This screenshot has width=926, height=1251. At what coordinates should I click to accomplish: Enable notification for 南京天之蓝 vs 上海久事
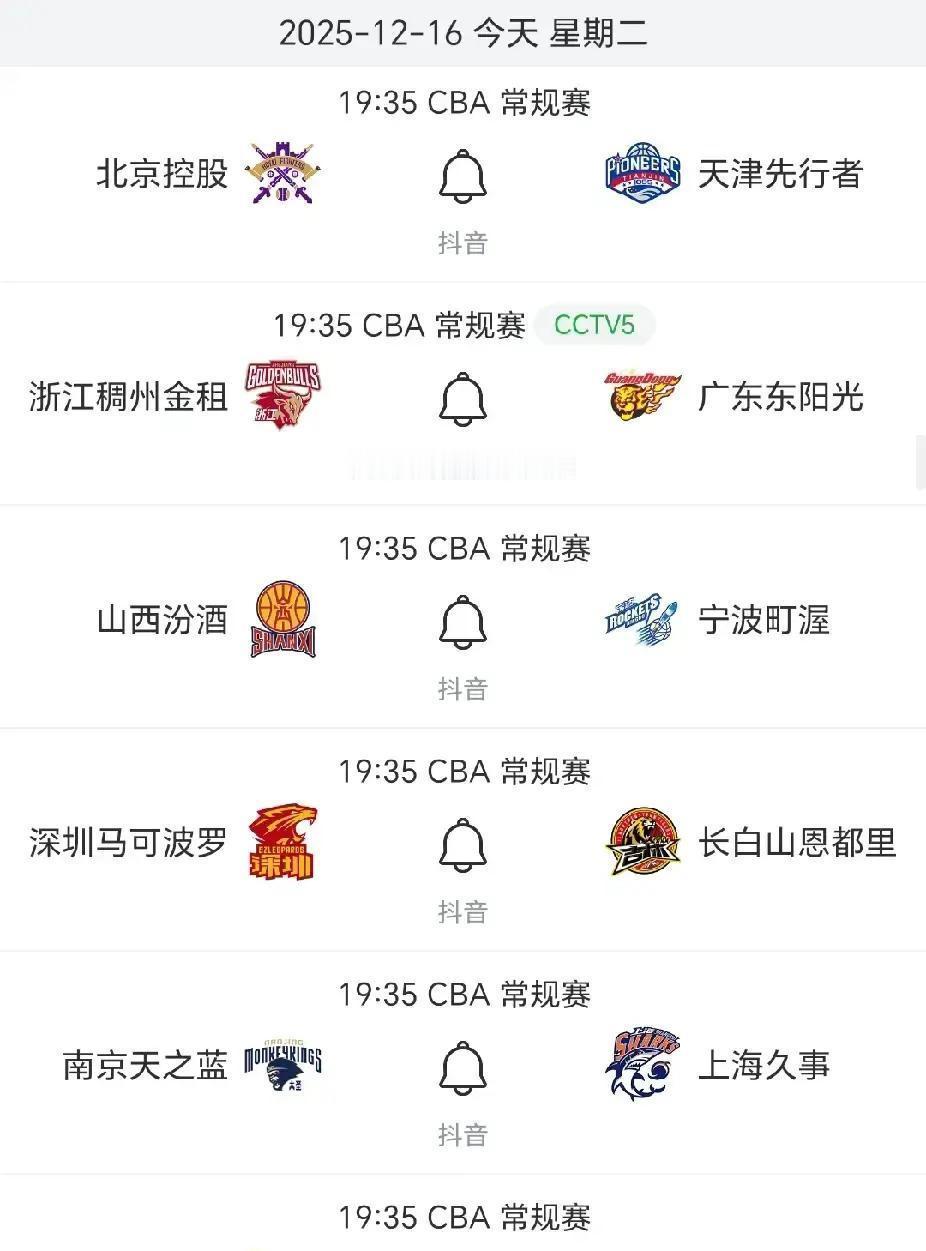click(x=463, y=1068)
